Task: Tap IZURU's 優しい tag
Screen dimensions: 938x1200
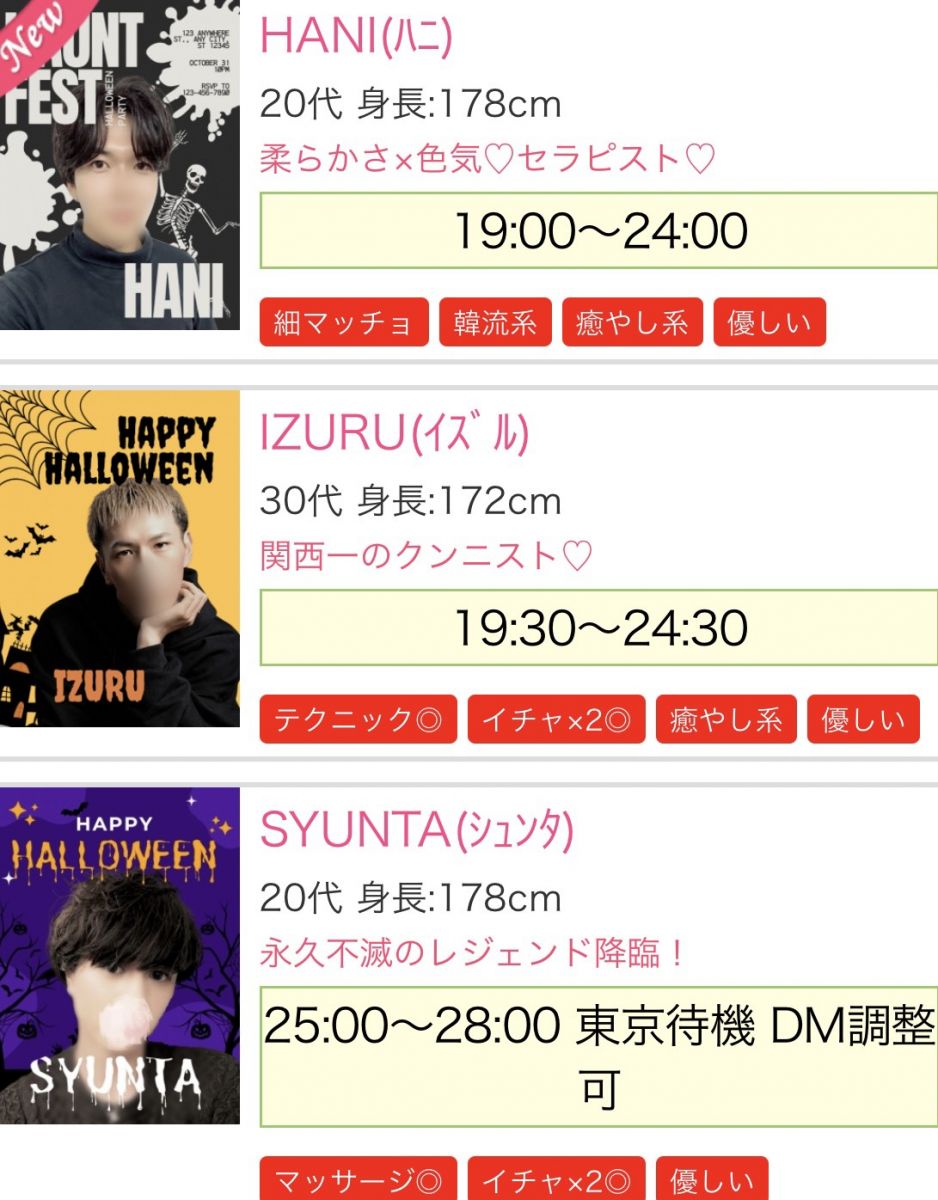Action: (863, 720)
